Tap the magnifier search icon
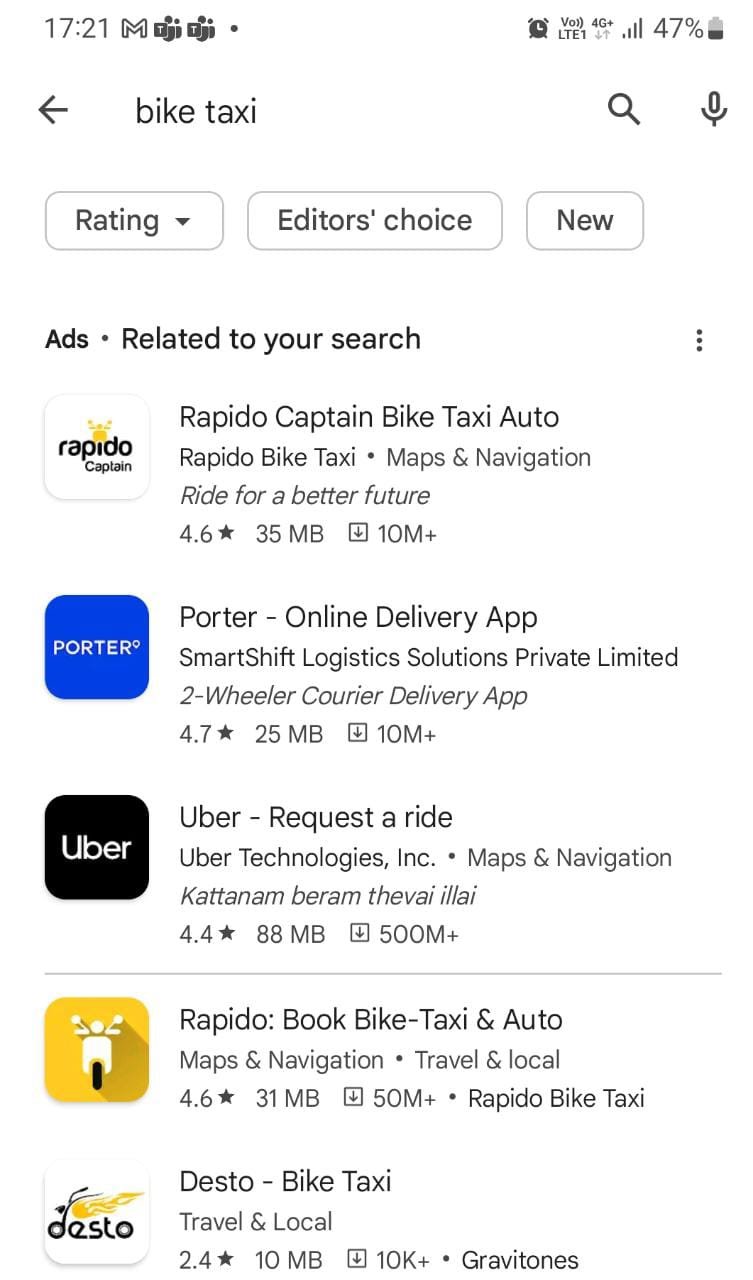This screenshot has width=753, height=1280. (624, 109)
